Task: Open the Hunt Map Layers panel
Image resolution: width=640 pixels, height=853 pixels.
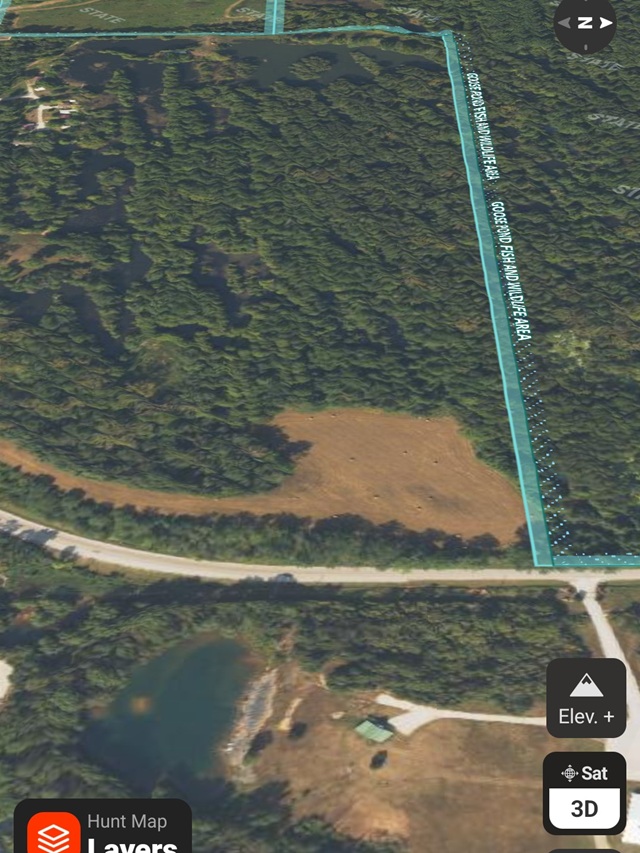Action: click(x=102, y=832)
